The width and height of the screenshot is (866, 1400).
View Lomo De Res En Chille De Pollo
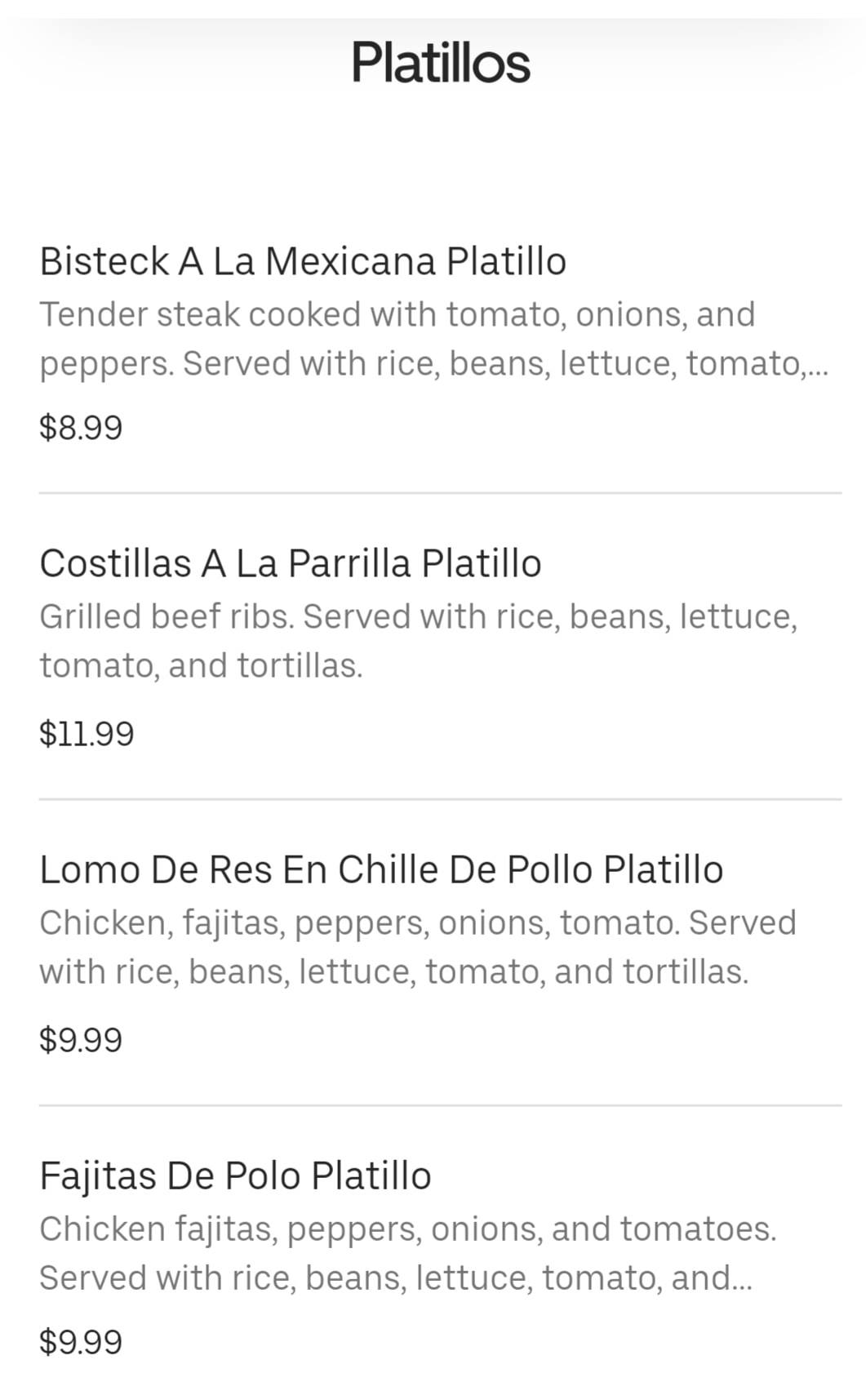pos(381,870)
